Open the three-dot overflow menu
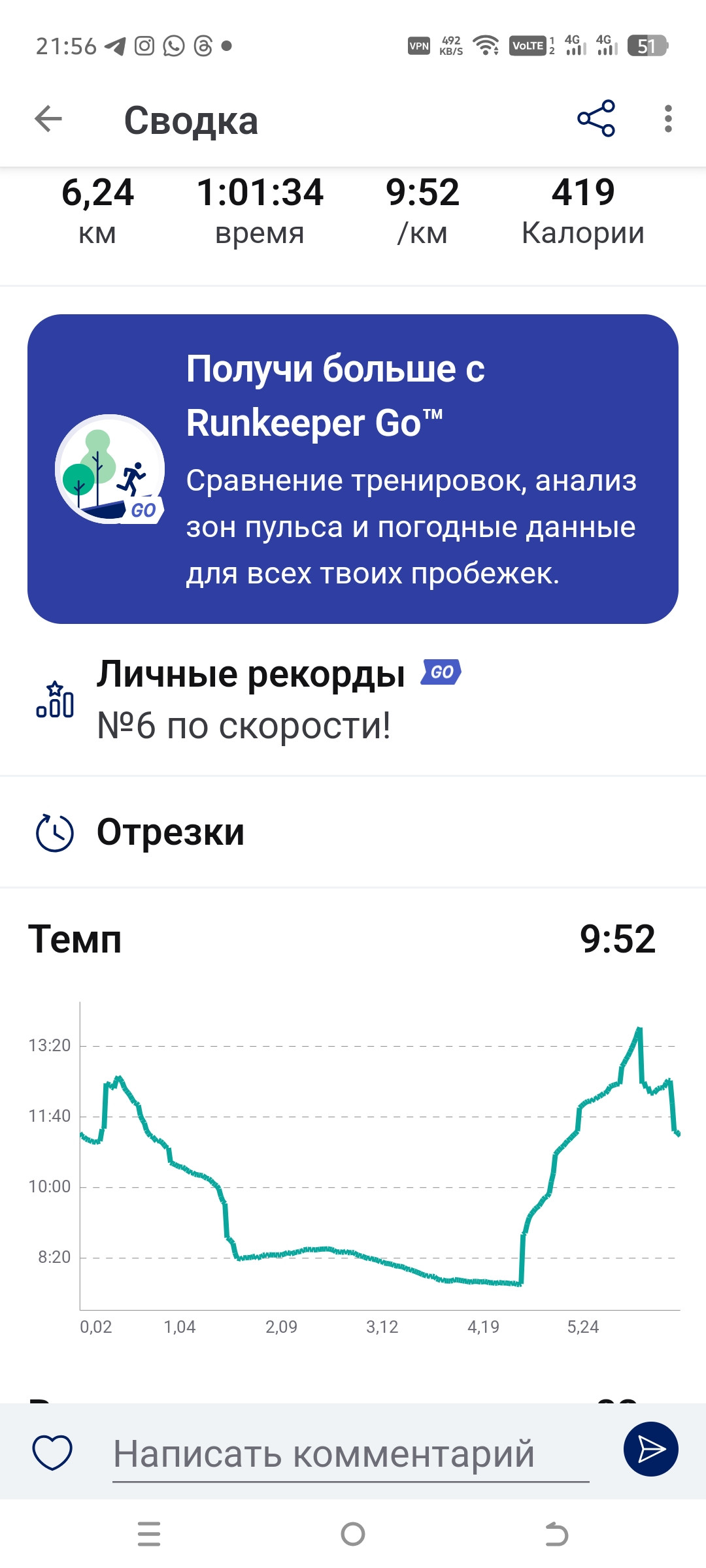706x1568 pixels. 667,119
